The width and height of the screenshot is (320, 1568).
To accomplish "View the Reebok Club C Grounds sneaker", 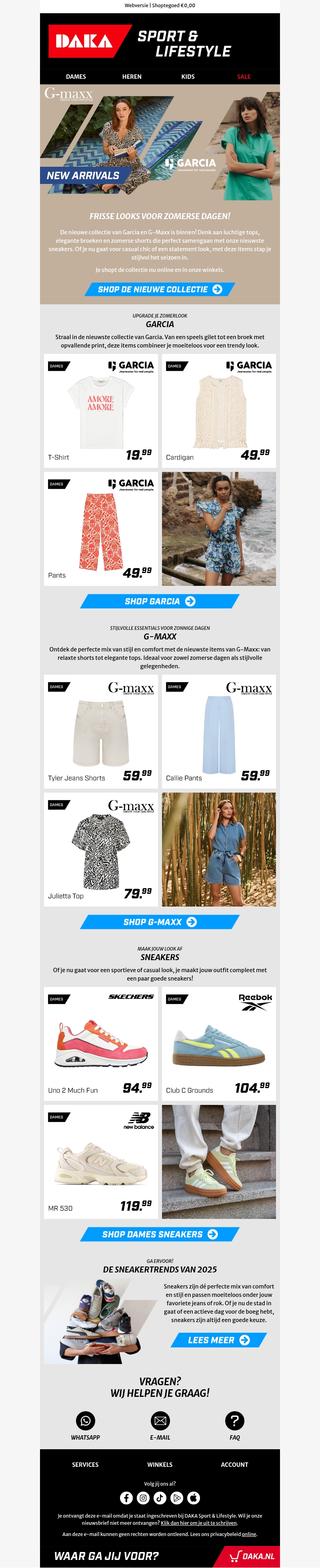I will (218, 1044).
